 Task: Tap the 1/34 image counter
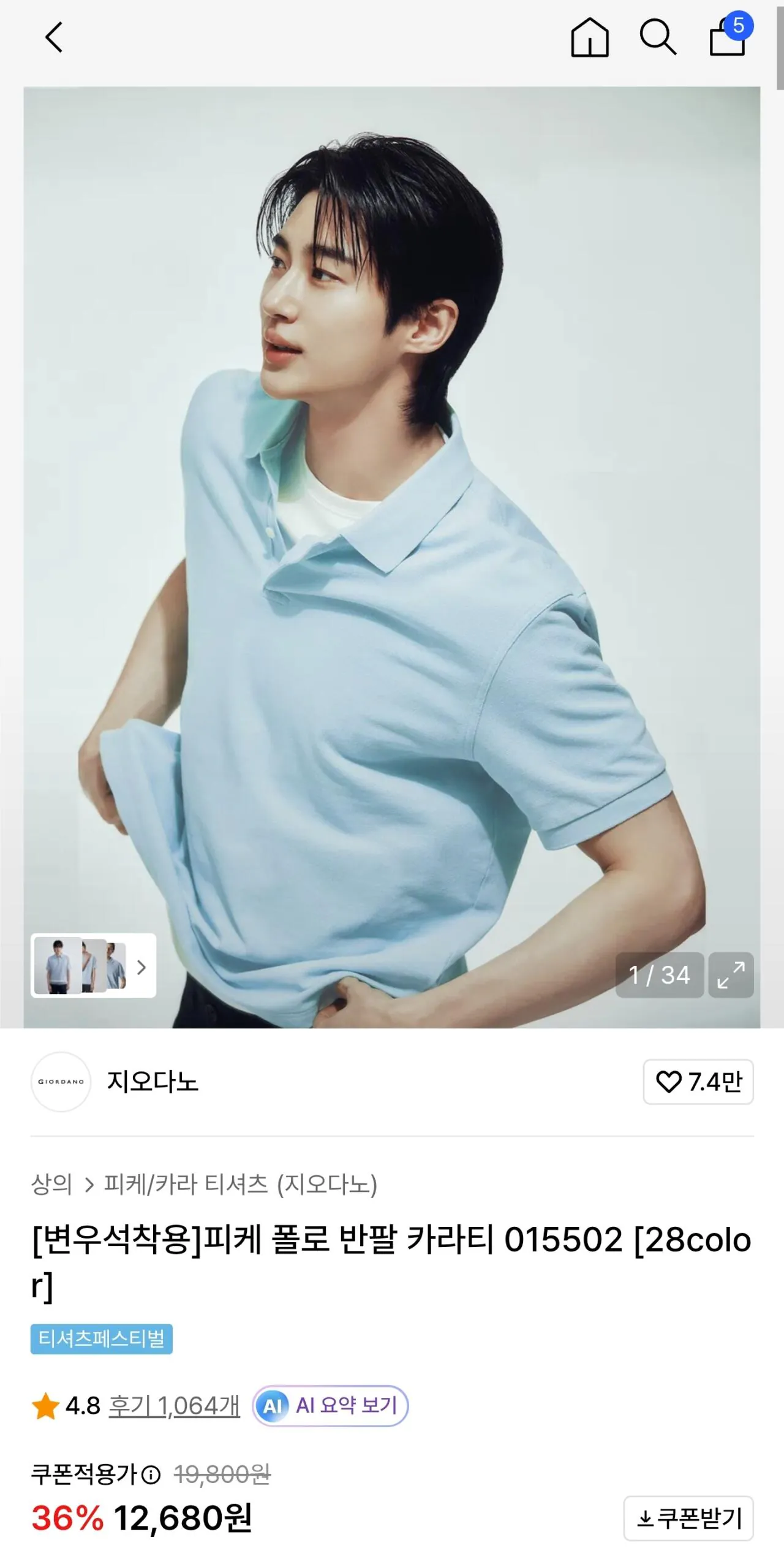point(660,976)
